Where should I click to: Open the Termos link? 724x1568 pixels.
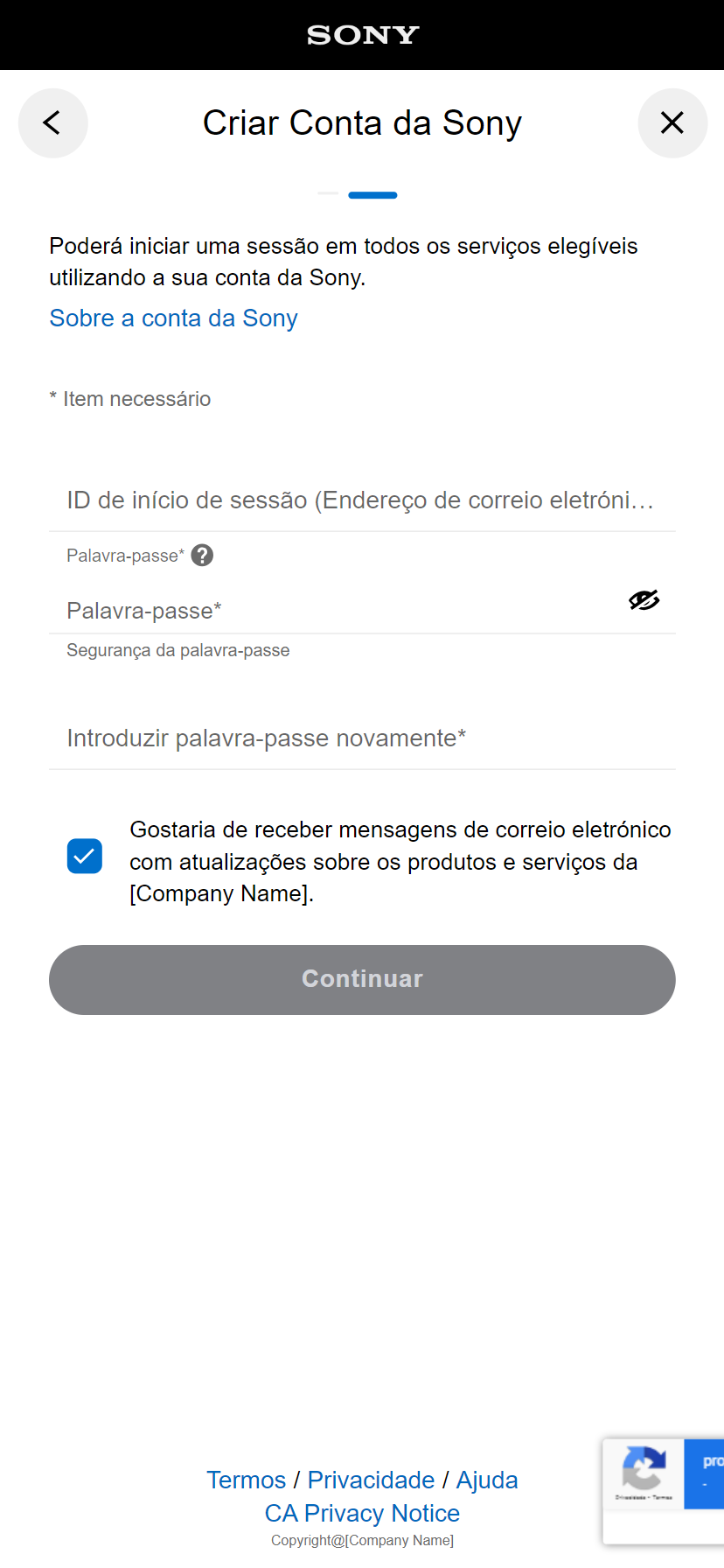(x=246, y=1479)
